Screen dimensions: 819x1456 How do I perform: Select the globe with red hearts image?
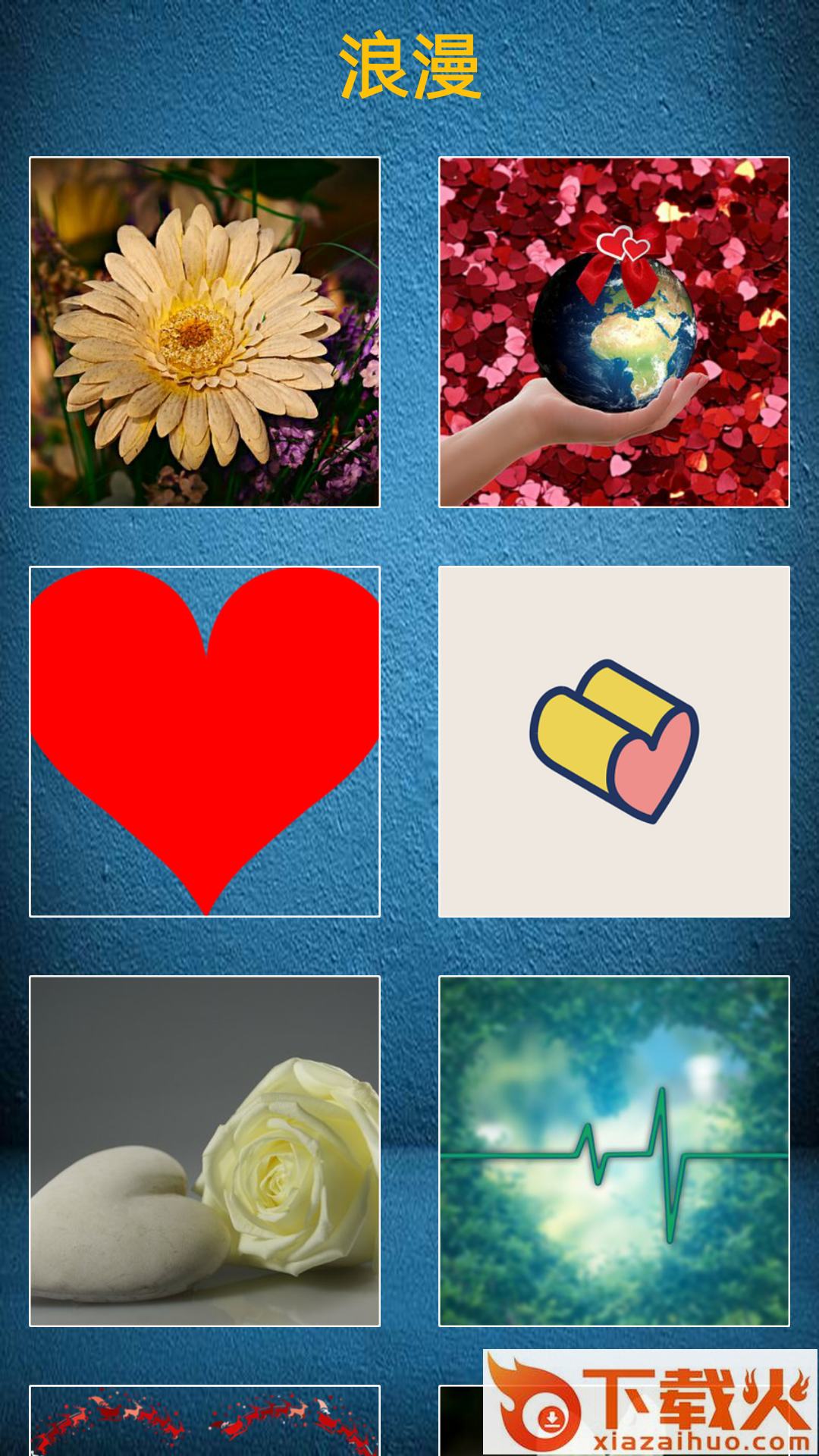coord(614,332)
